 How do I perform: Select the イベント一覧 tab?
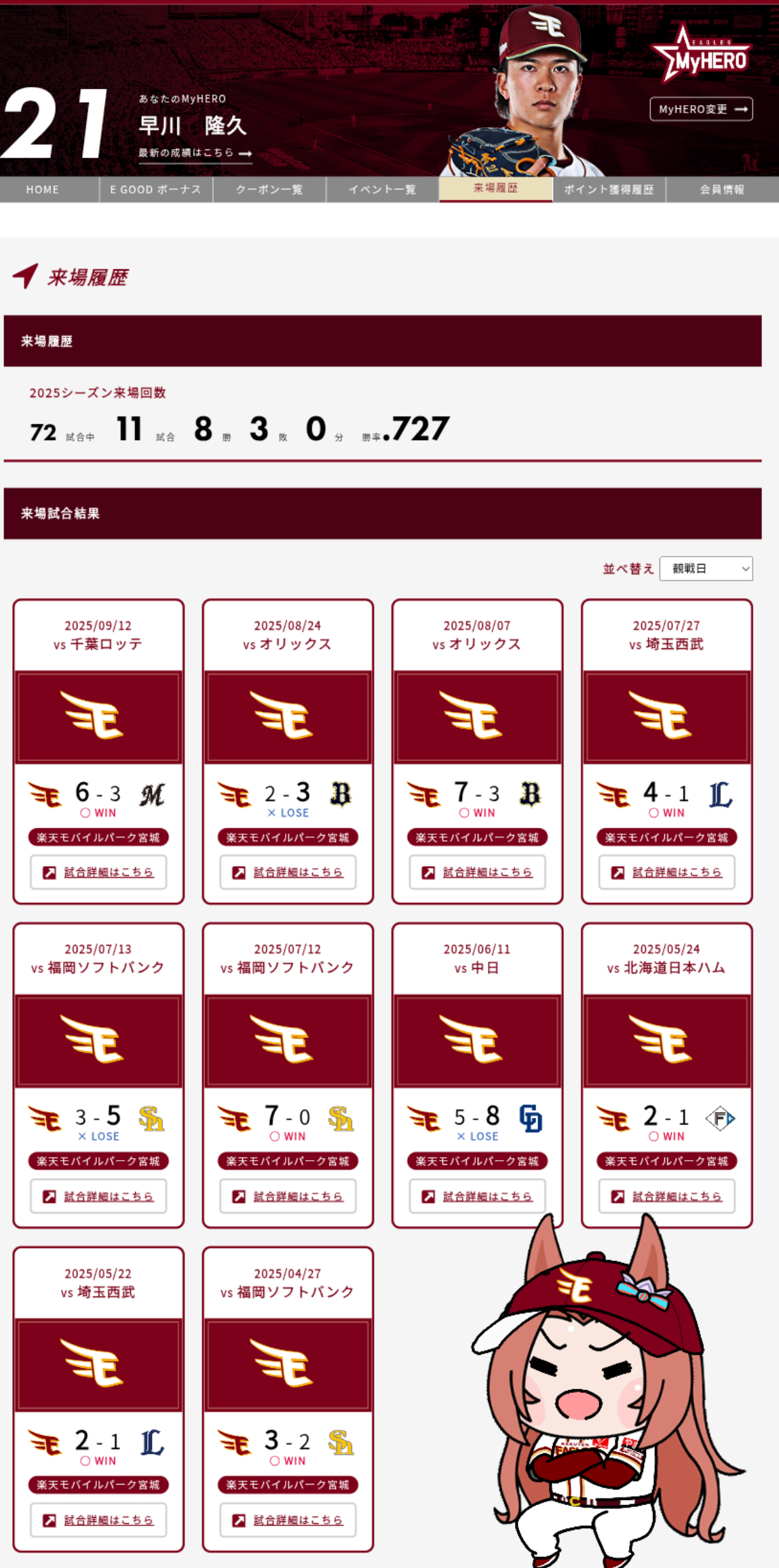[x=383, y=189]
